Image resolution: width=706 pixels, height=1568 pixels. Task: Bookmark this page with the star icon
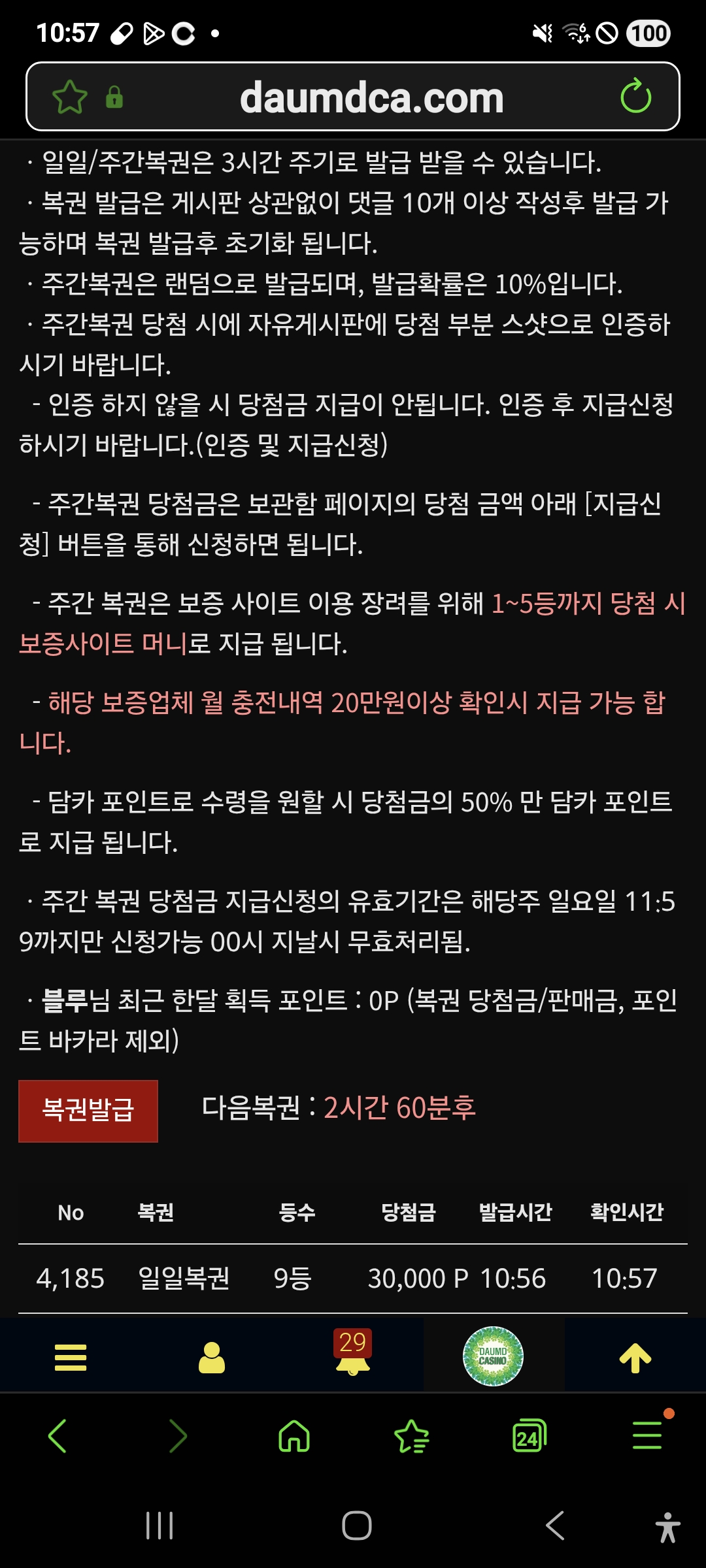pyautogui.click(x=70, y=97)
